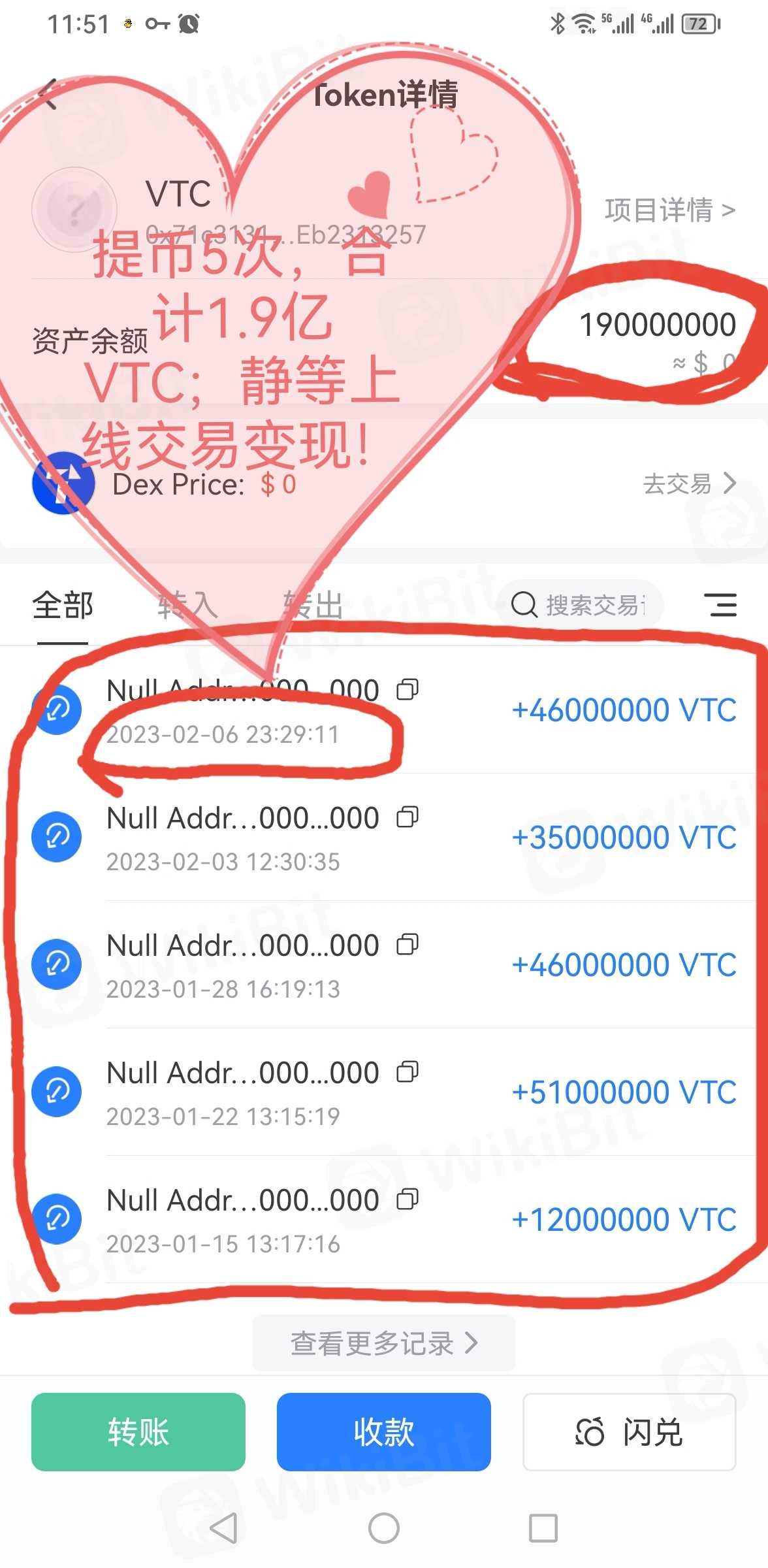Open the +12000000 VTC transaction record
Image resolution: width=768 pixels, height=1568 pixels.
384,1220
